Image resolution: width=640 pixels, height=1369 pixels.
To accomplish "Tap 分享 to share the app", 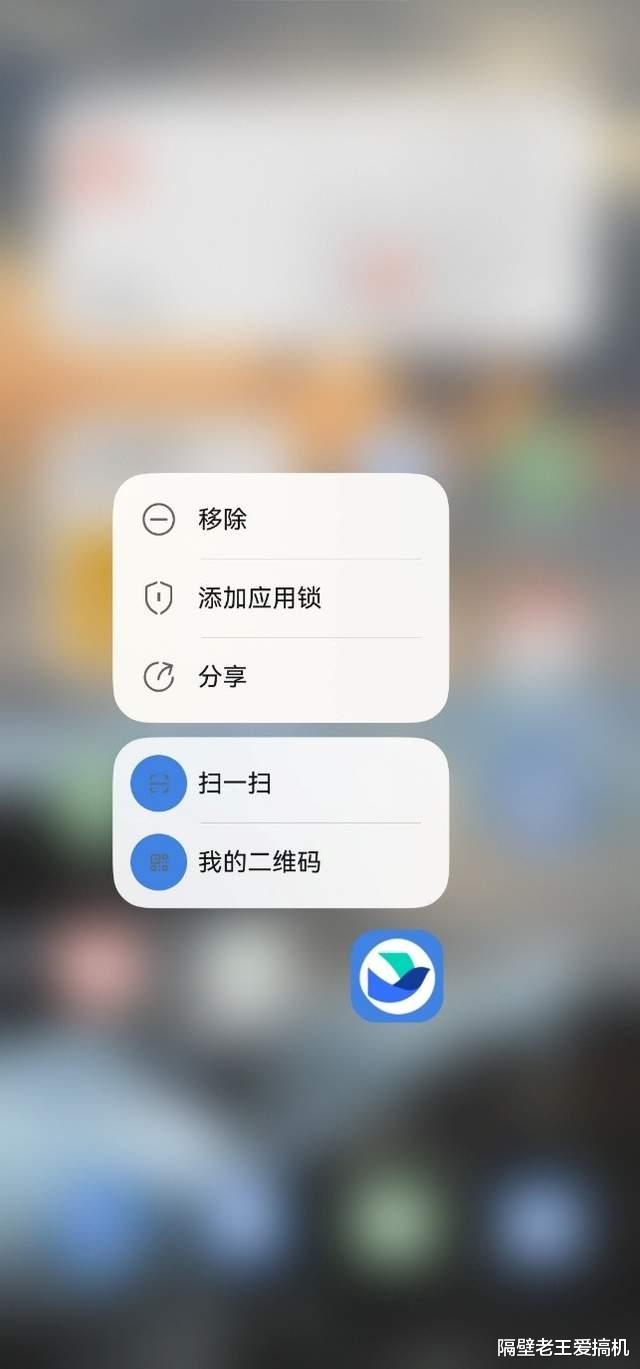I will [x=281, y=677].
